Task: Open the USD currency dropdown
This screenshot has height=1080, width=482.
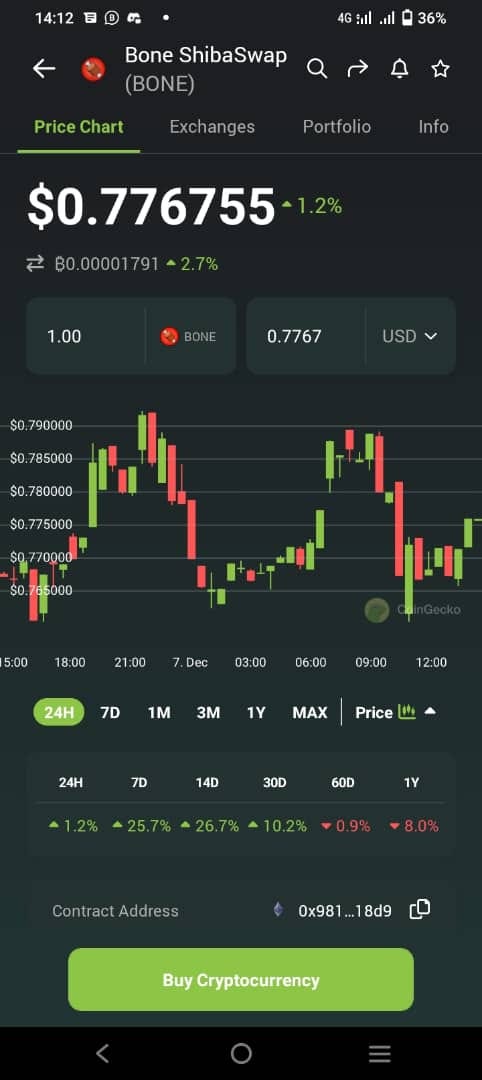Action: click(x=410, y=336)
